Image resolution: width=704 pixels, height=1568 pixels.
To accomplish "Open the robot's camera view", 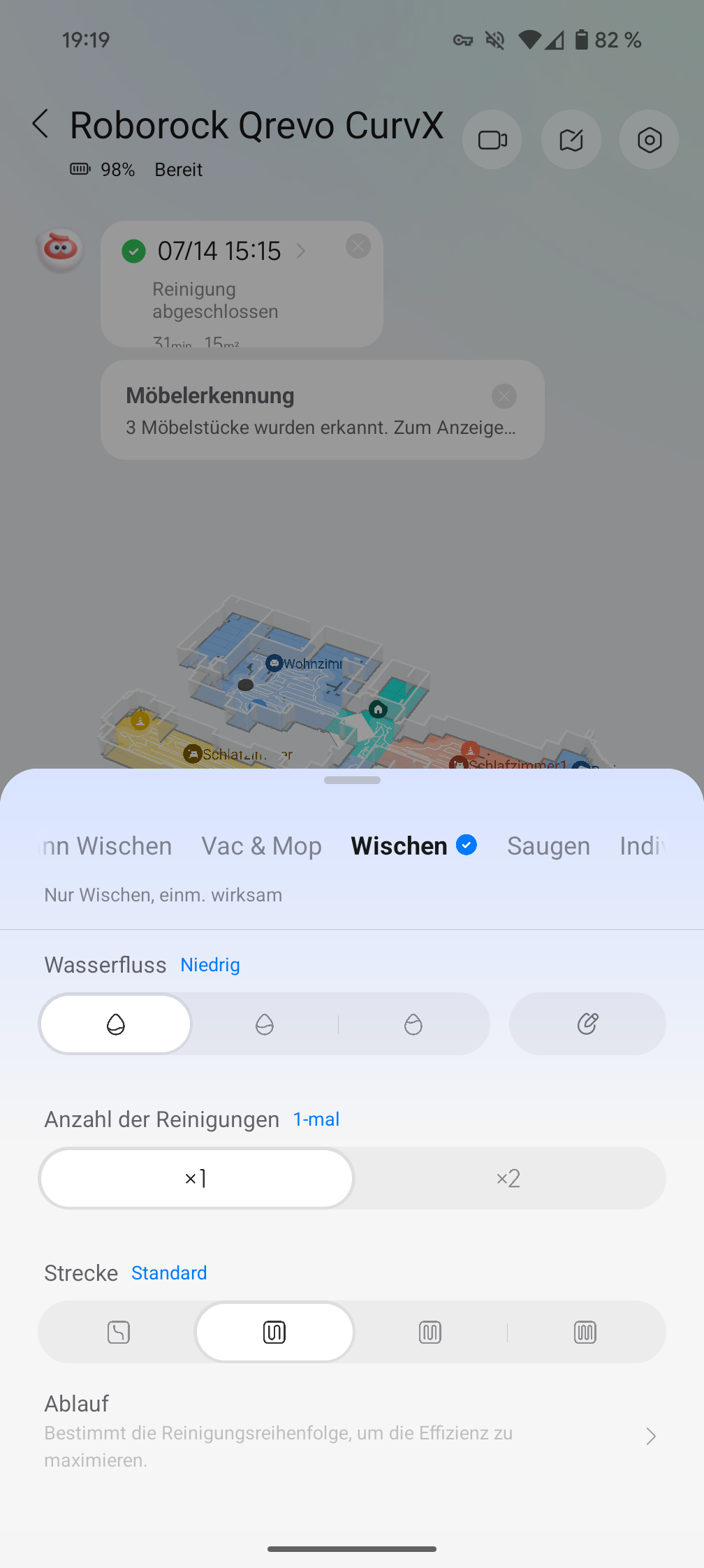I will 492,140.
